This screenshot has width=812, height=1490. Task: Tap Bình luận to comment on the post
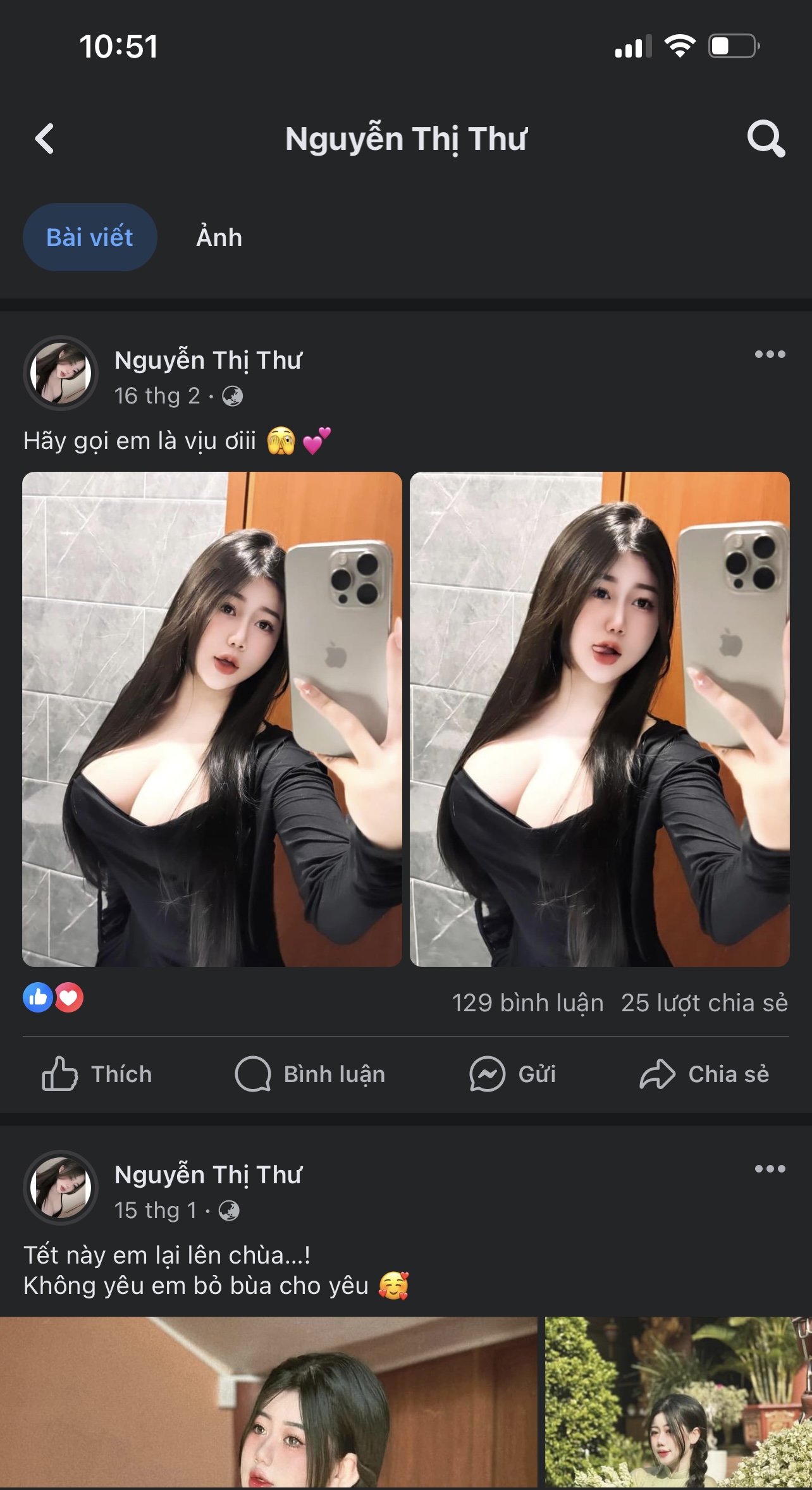click(310, 1074)
